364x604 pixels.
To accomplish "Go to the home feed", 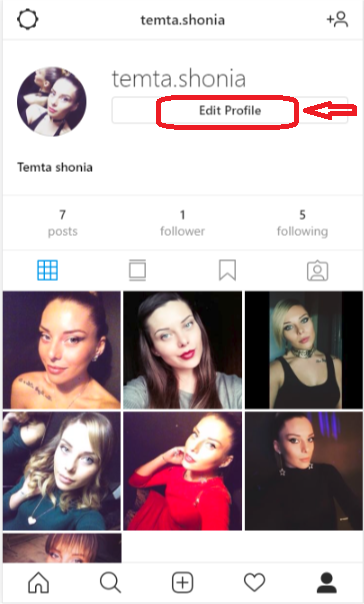I will pyautogui.click(x=39, y=582).
